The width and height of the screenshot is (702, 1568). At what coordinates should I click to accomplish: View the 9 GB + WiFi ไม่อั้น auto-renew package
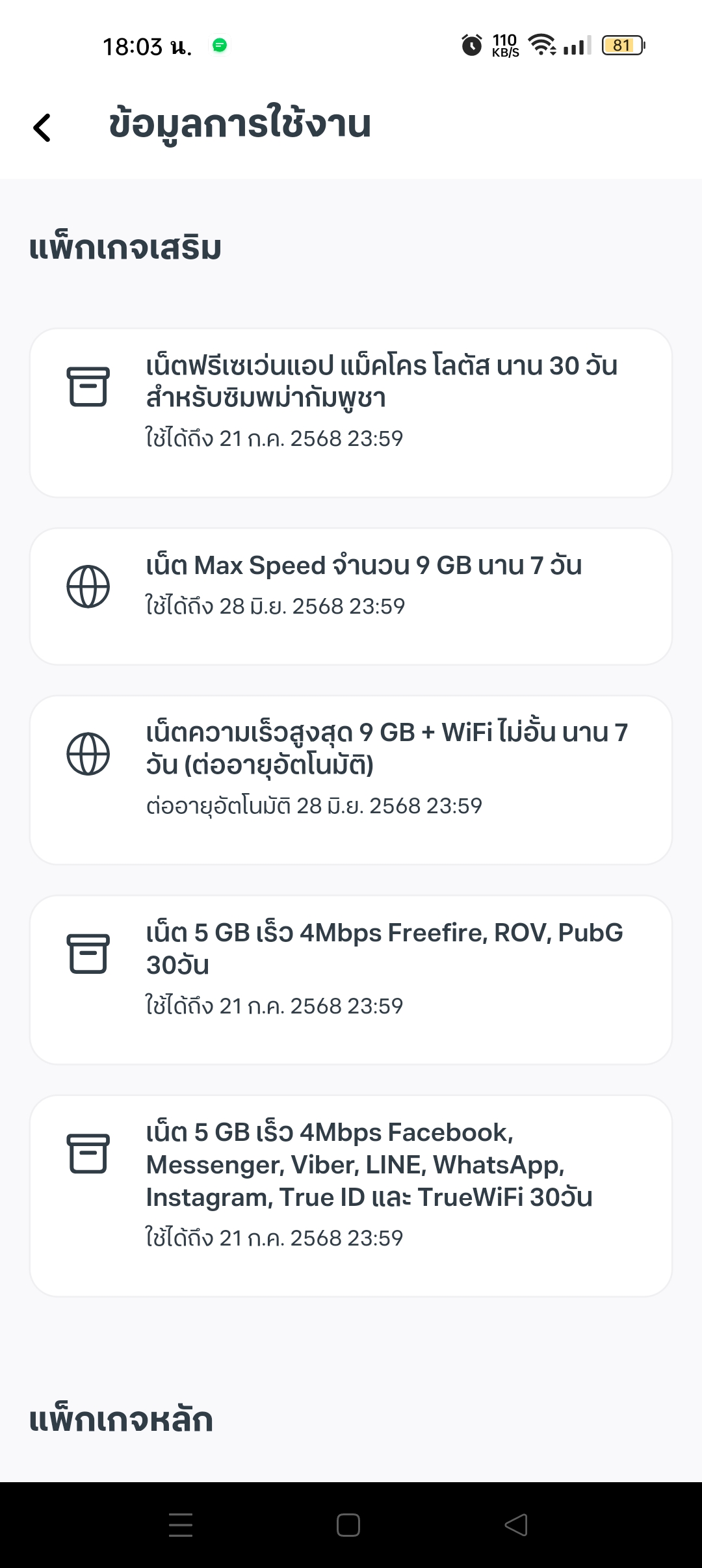351,780
